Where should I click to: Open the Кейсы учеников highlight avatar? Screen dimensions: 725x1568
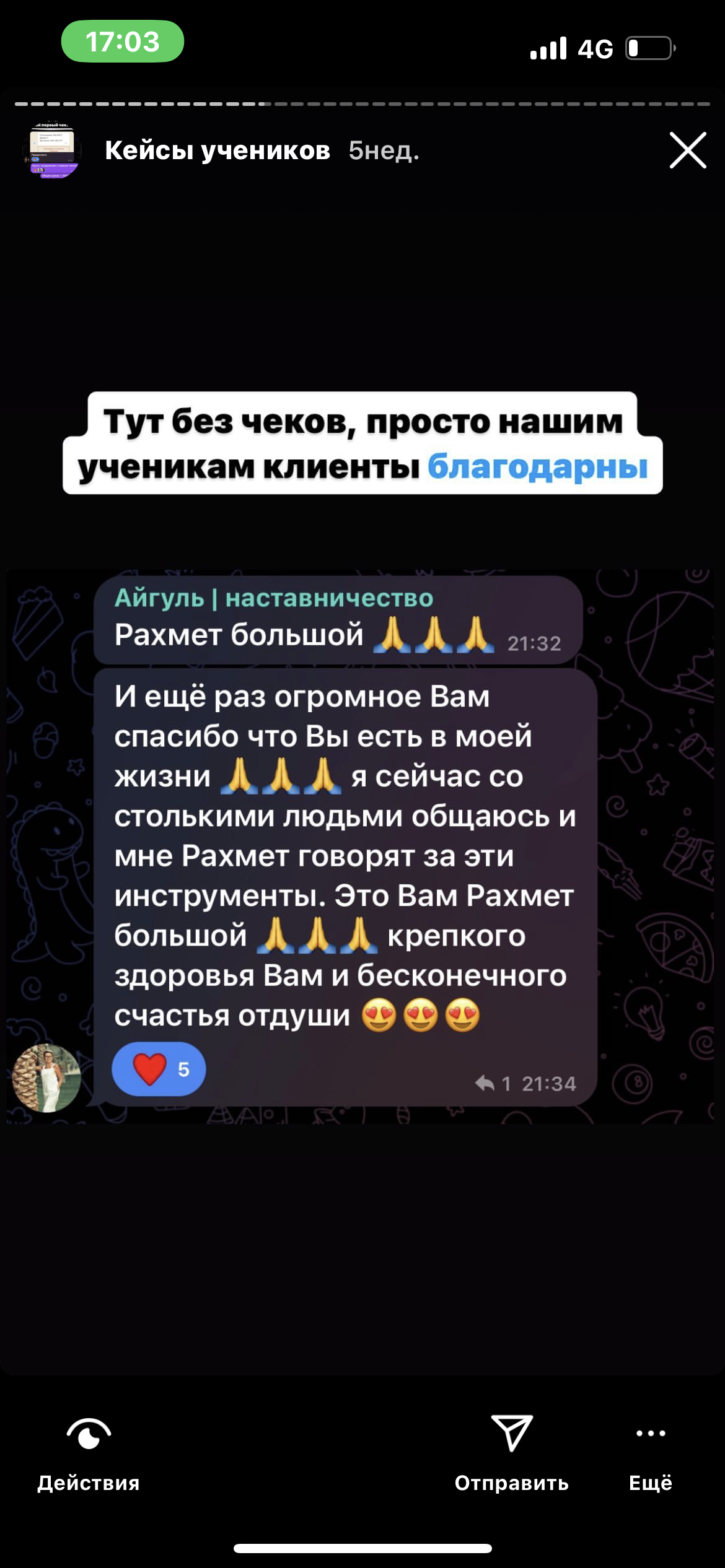point(53,150)
